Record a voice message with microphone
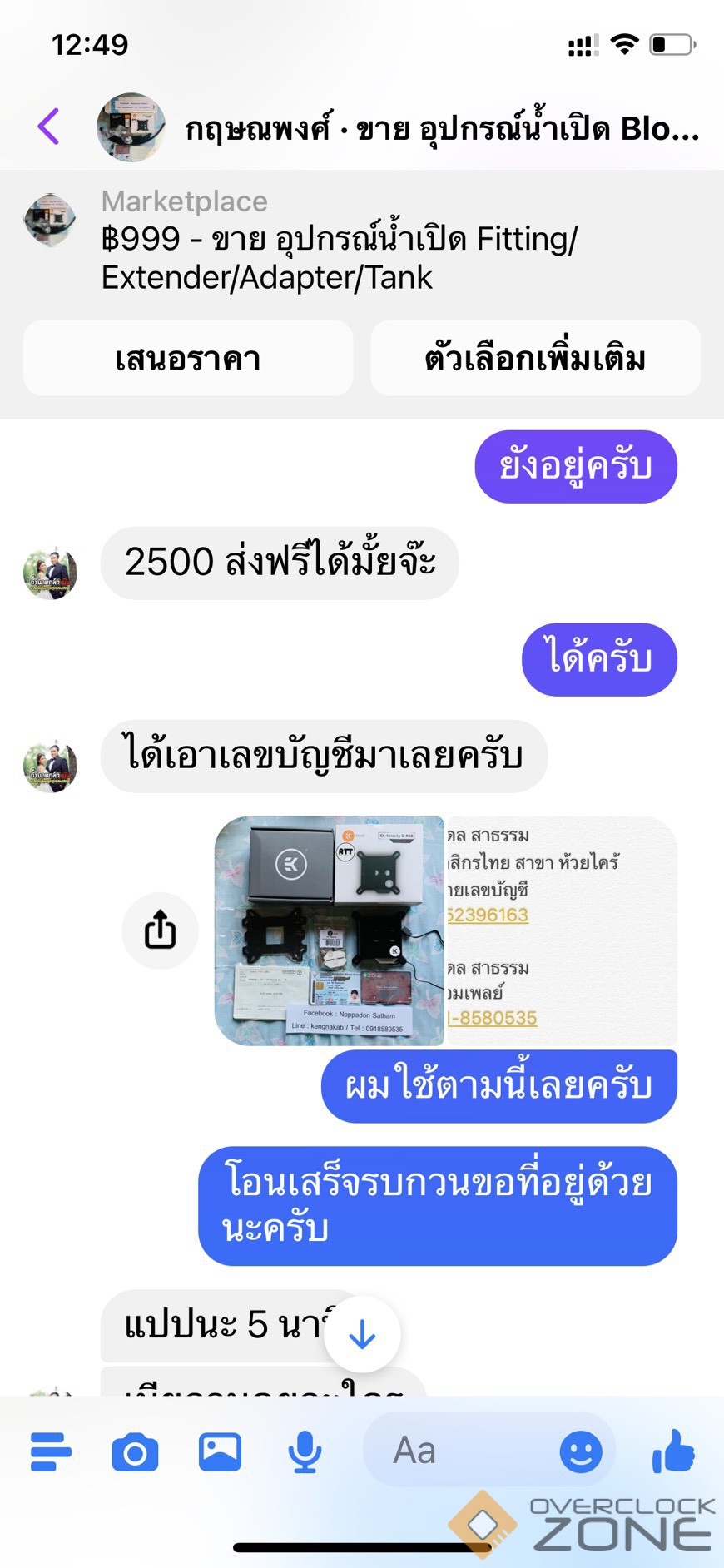 pyautogui.click(x=305, y=1452)
